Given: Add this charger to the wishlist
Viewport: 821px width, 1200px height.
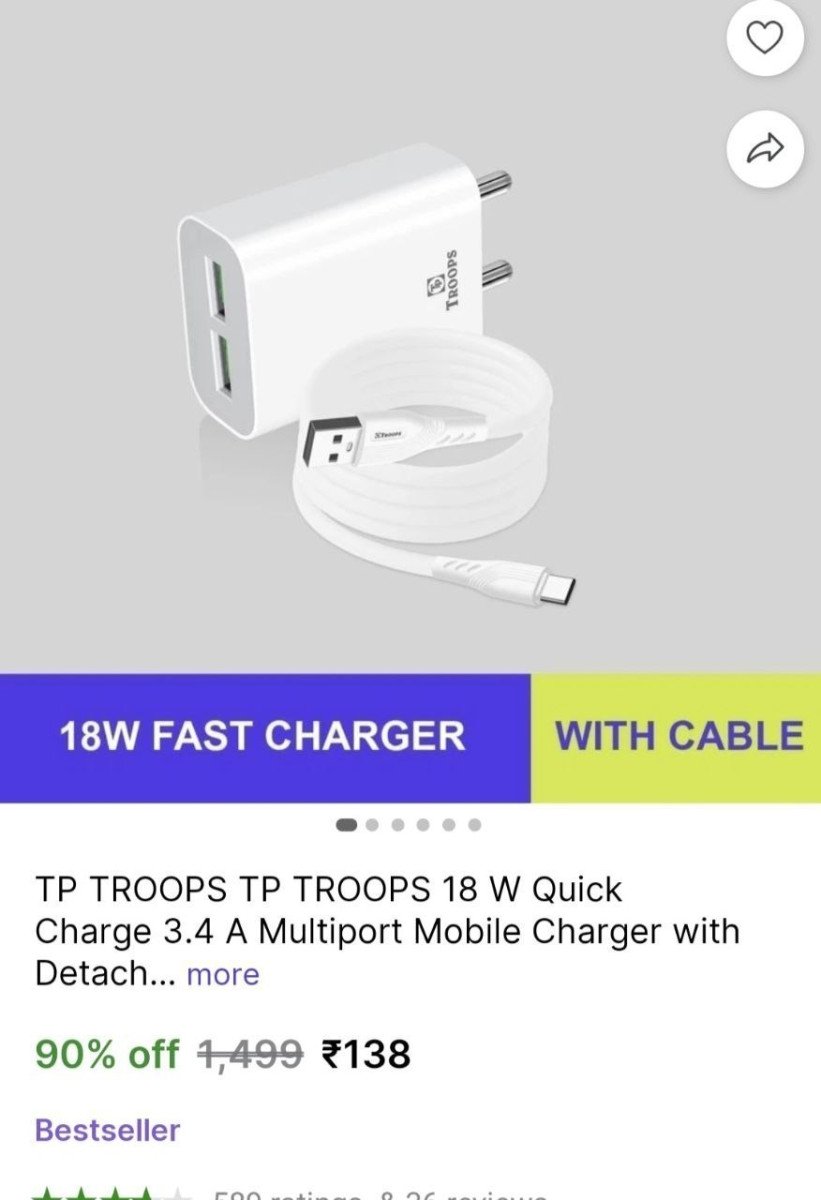Looking at the screenshot, I should (765, 38).
